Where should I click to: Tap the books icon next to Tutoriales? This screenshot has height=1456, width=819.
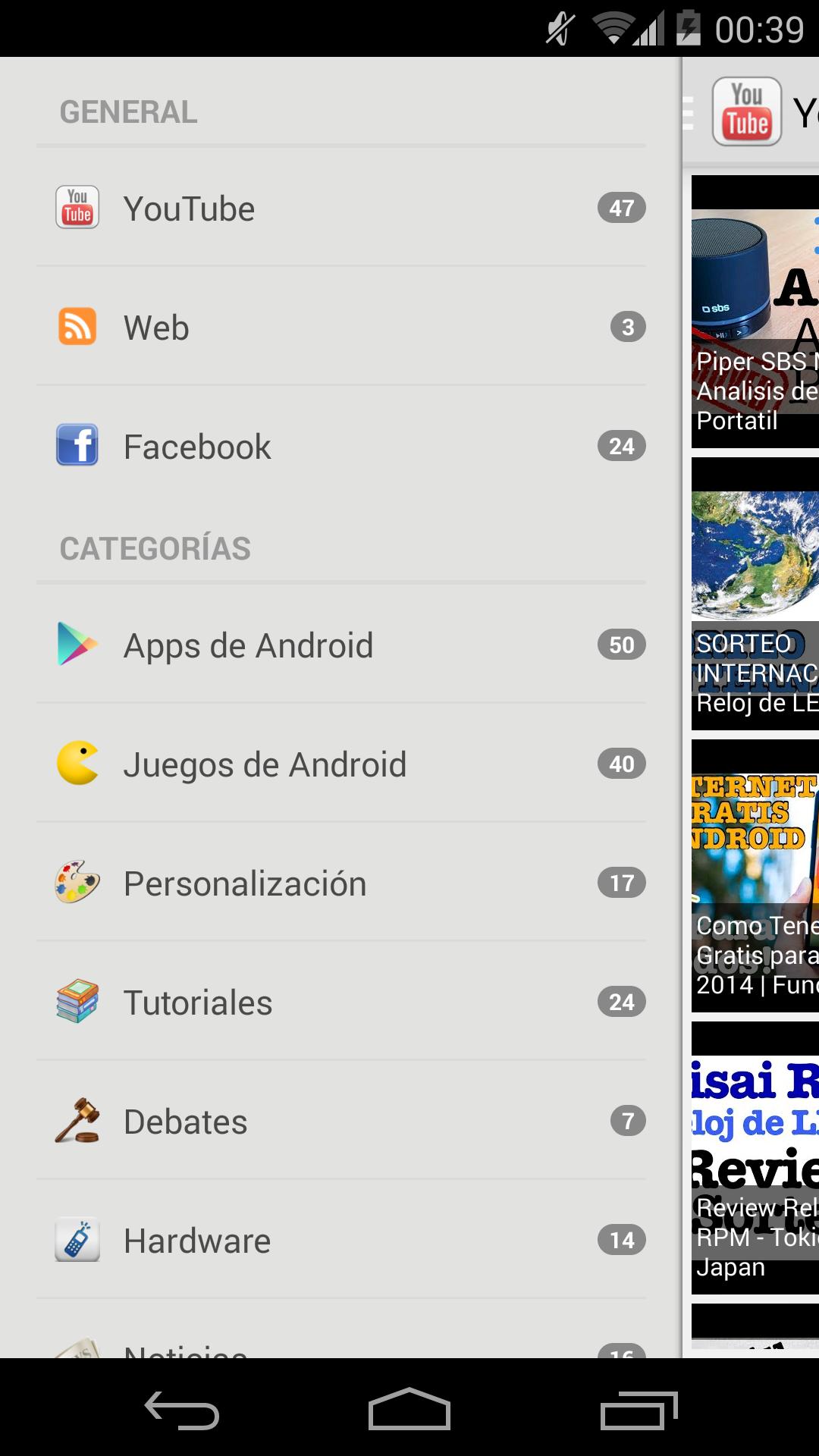(x=76, y=1001)
